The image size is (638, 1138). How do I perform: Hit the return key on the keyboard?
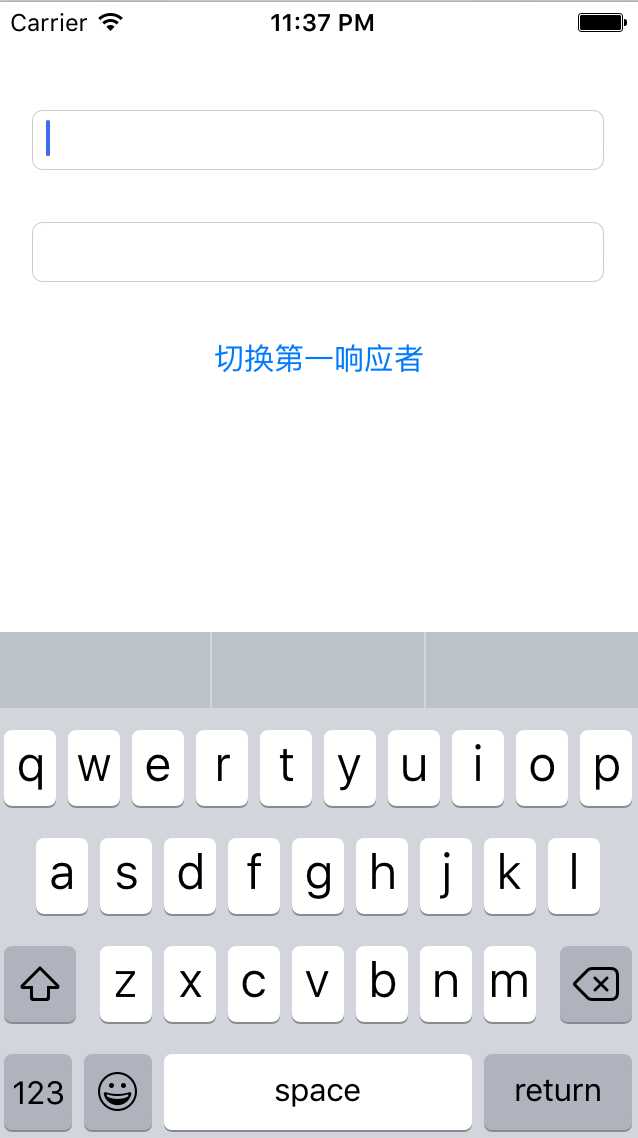[x=557, y=1091]
